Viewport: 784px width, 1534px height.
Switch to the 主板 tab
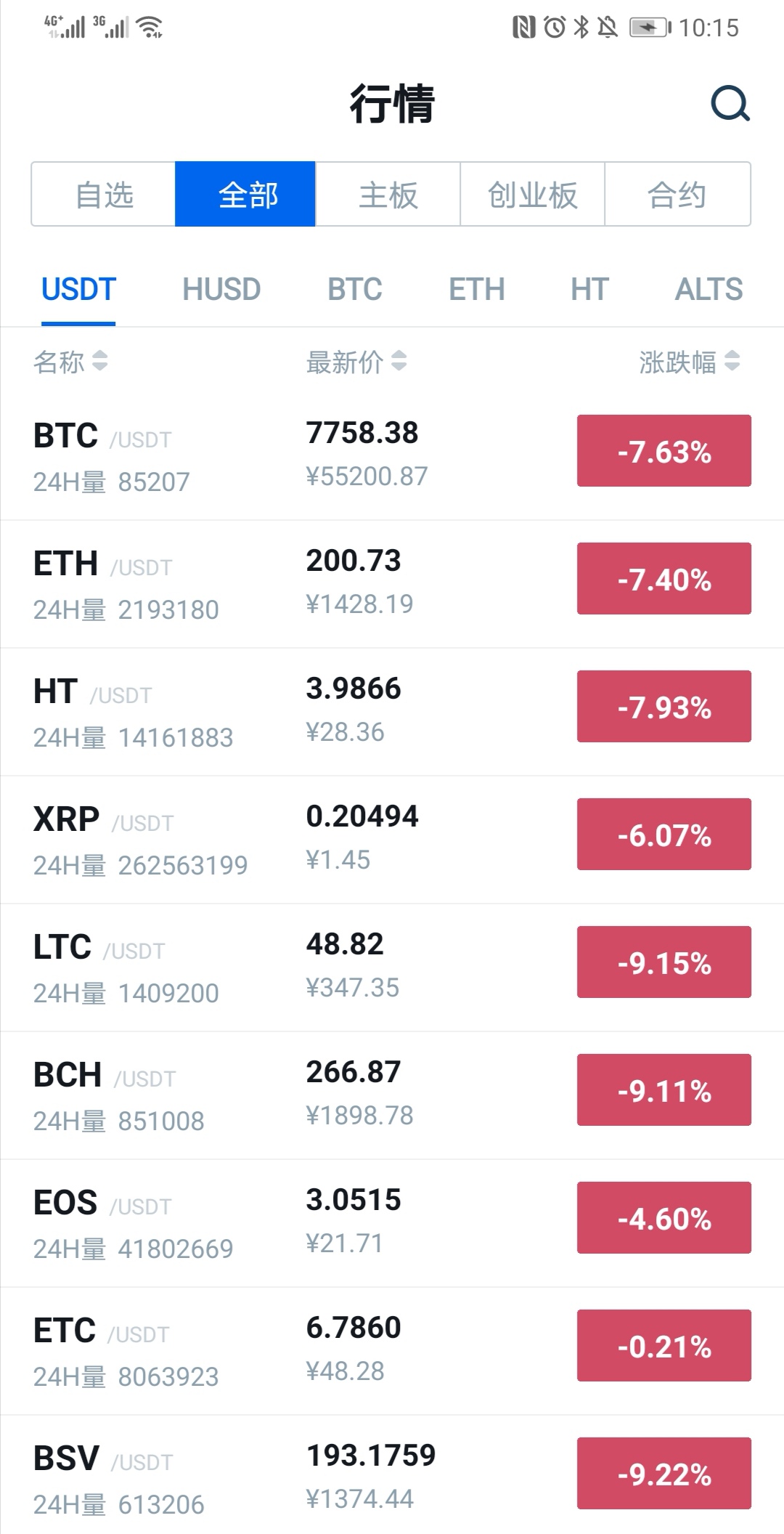388,195
